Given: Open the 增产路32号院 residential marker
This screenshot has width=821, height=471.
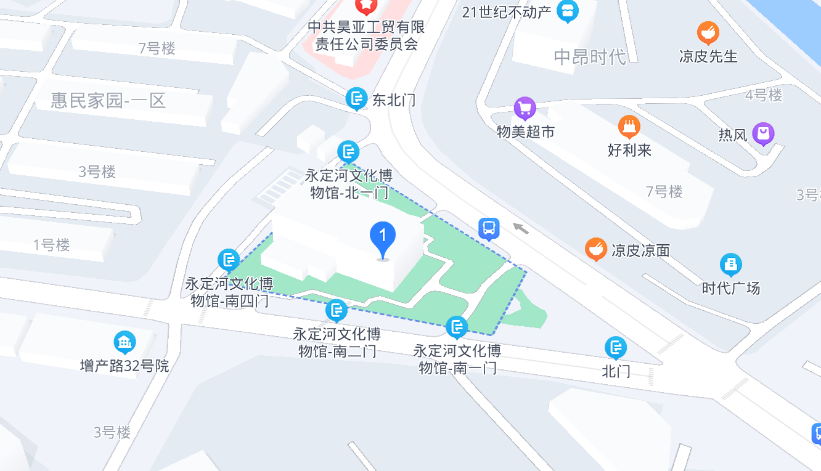Looking at the screenshot, I should [125, 342].
